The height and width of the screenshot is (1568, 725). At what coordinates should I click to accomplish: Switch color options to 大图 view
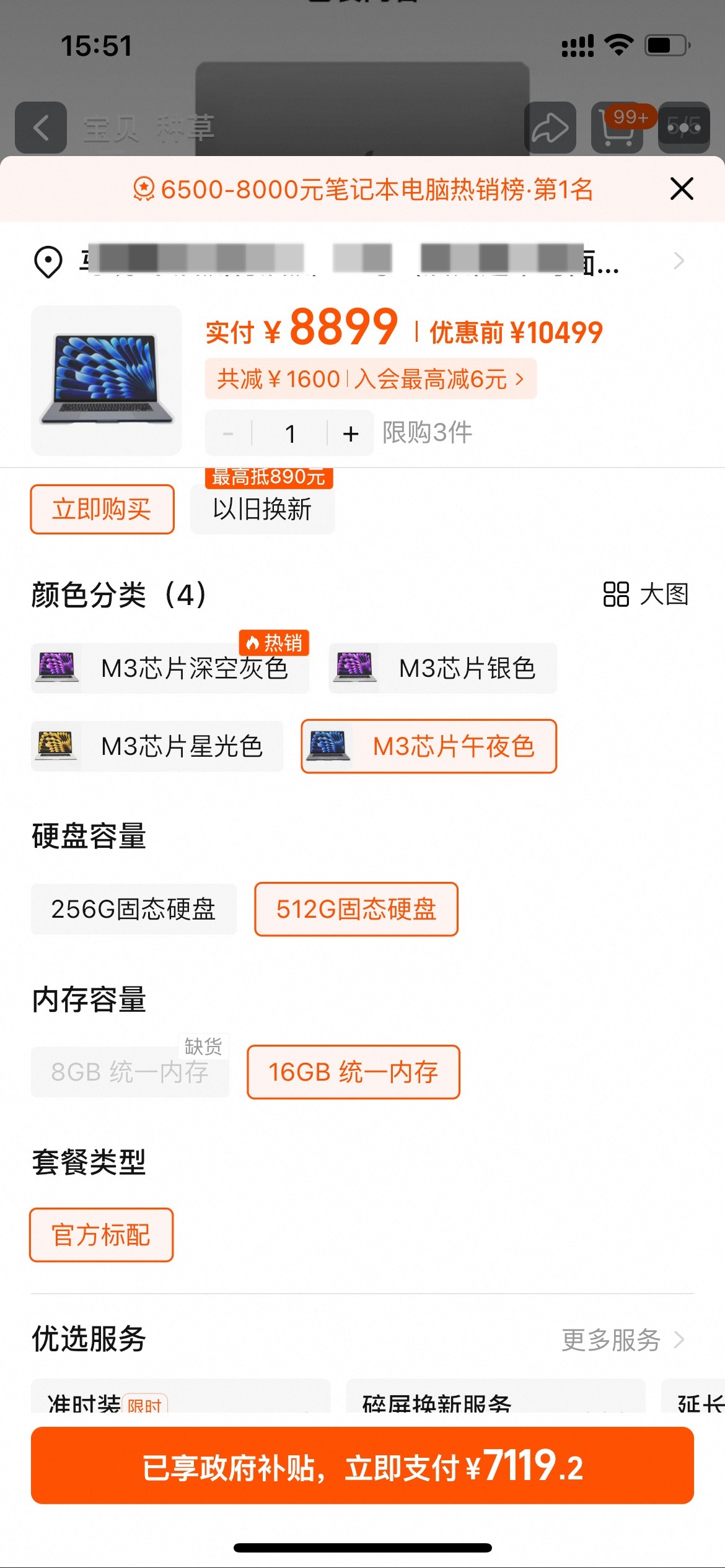(646, 595)
